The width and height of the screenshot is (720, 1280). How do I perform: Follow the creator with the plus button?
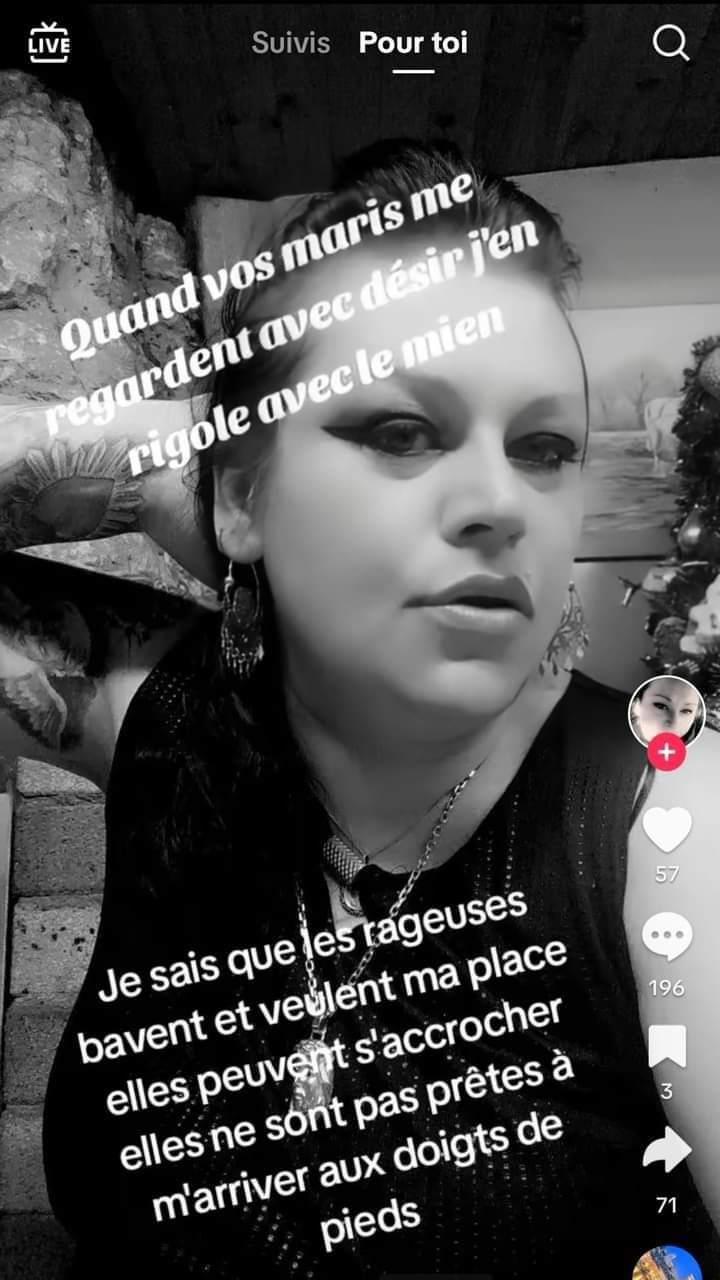click(x=666, y=751)
